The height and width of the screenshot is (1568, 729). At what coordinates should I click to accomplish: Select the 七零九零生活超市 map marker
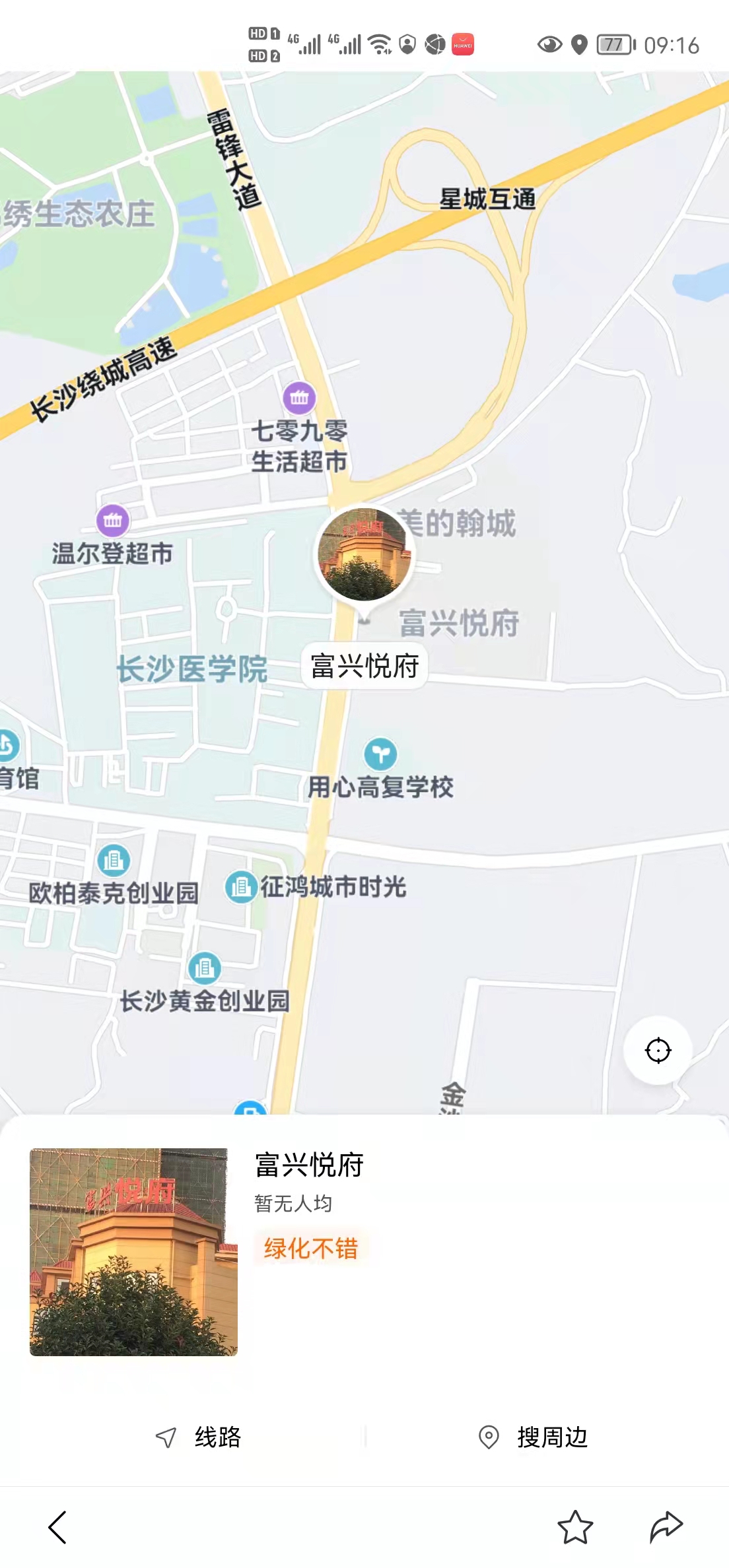(x=299, y=397)
